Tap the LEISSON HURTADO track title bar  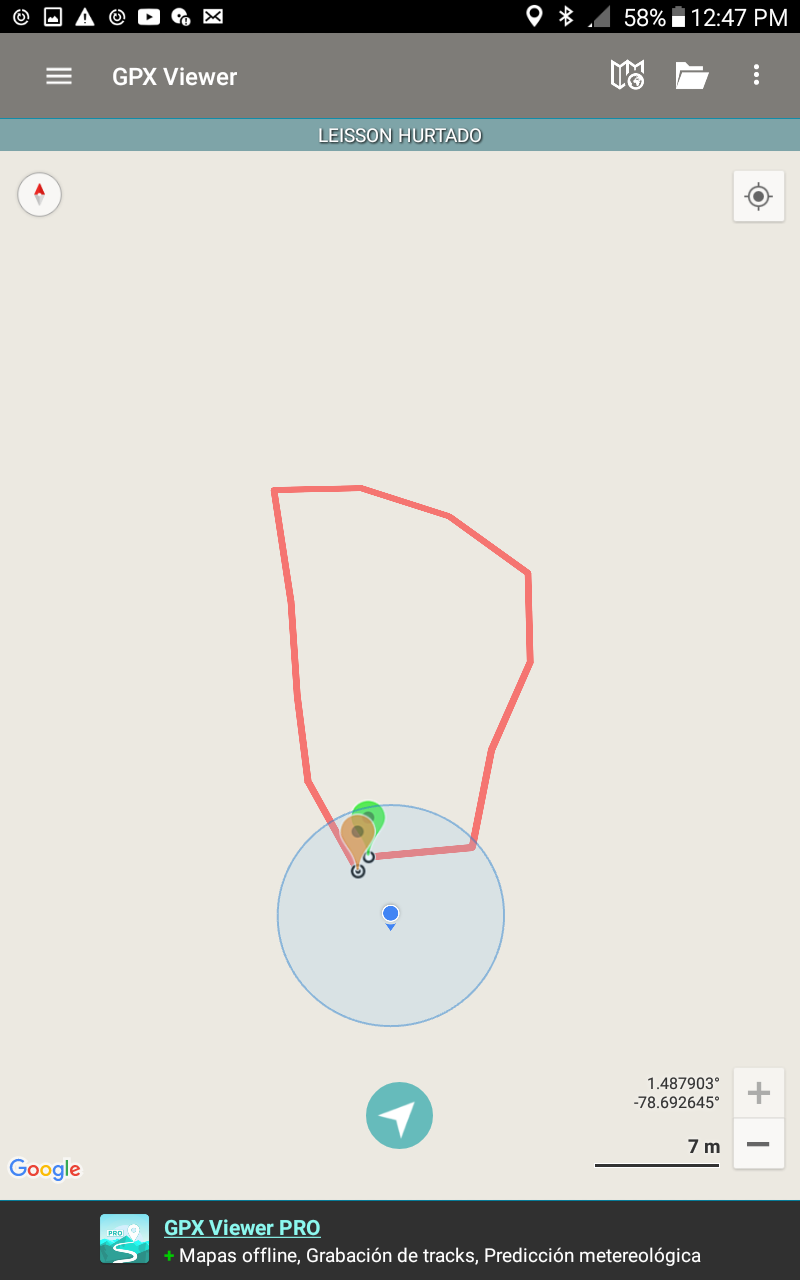coord(400,135)
